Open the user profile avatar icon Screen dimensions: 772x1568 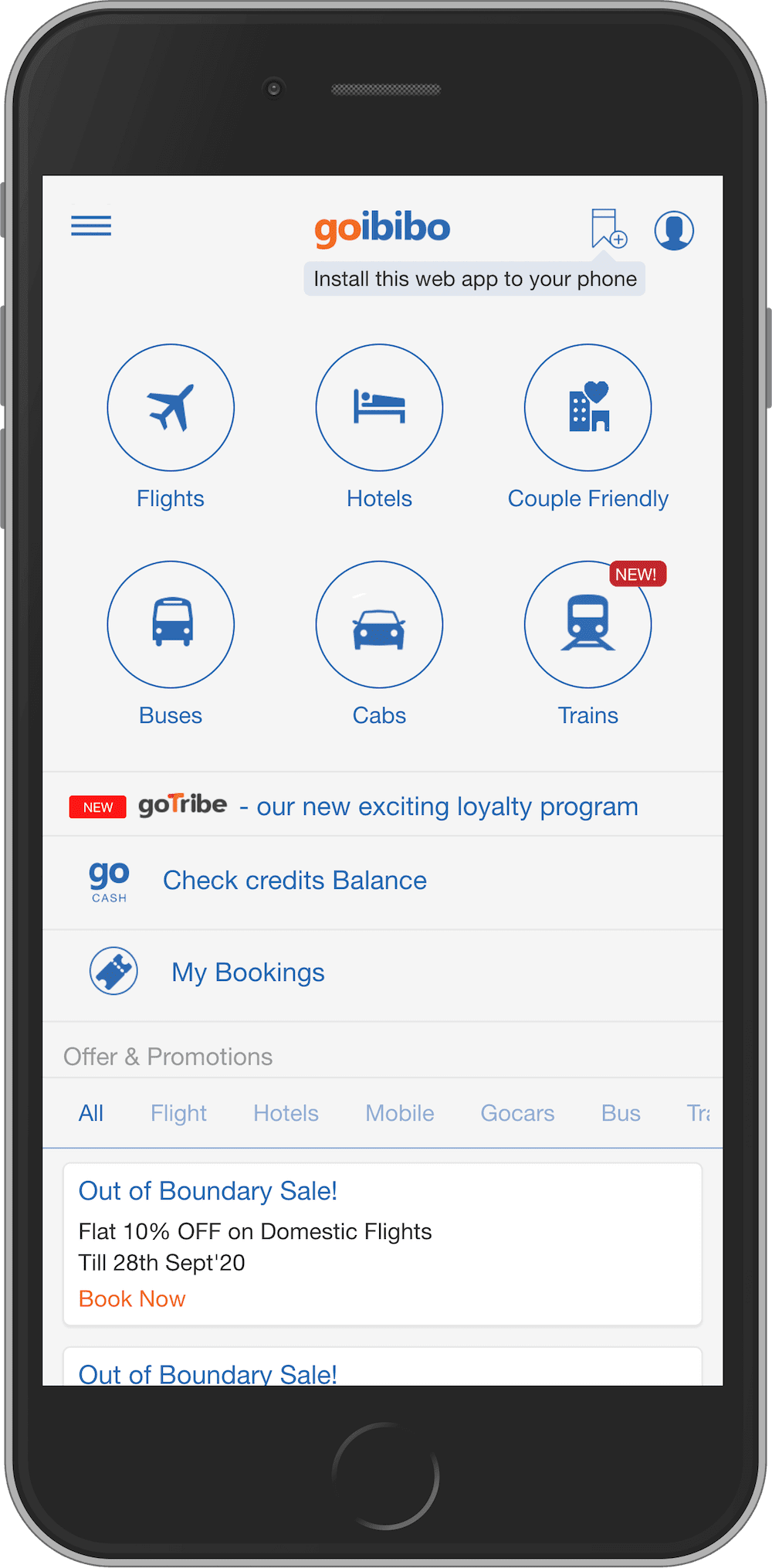coord(674,229)
